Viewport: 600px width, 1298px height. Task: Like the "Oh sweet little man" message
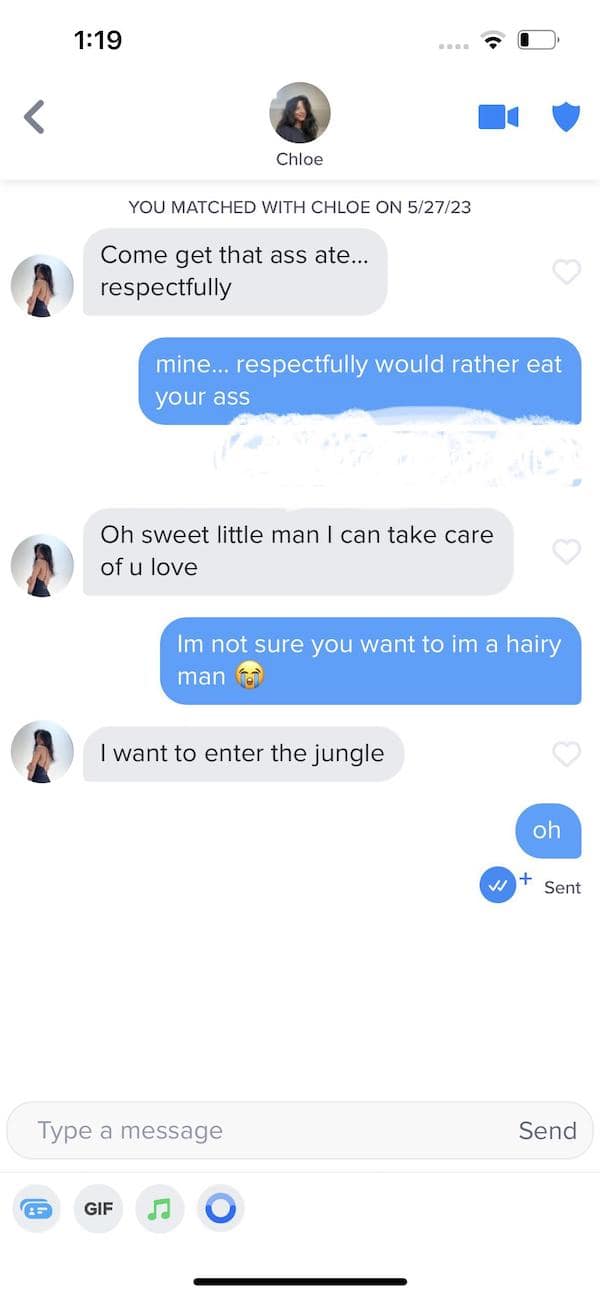(566, 551)
